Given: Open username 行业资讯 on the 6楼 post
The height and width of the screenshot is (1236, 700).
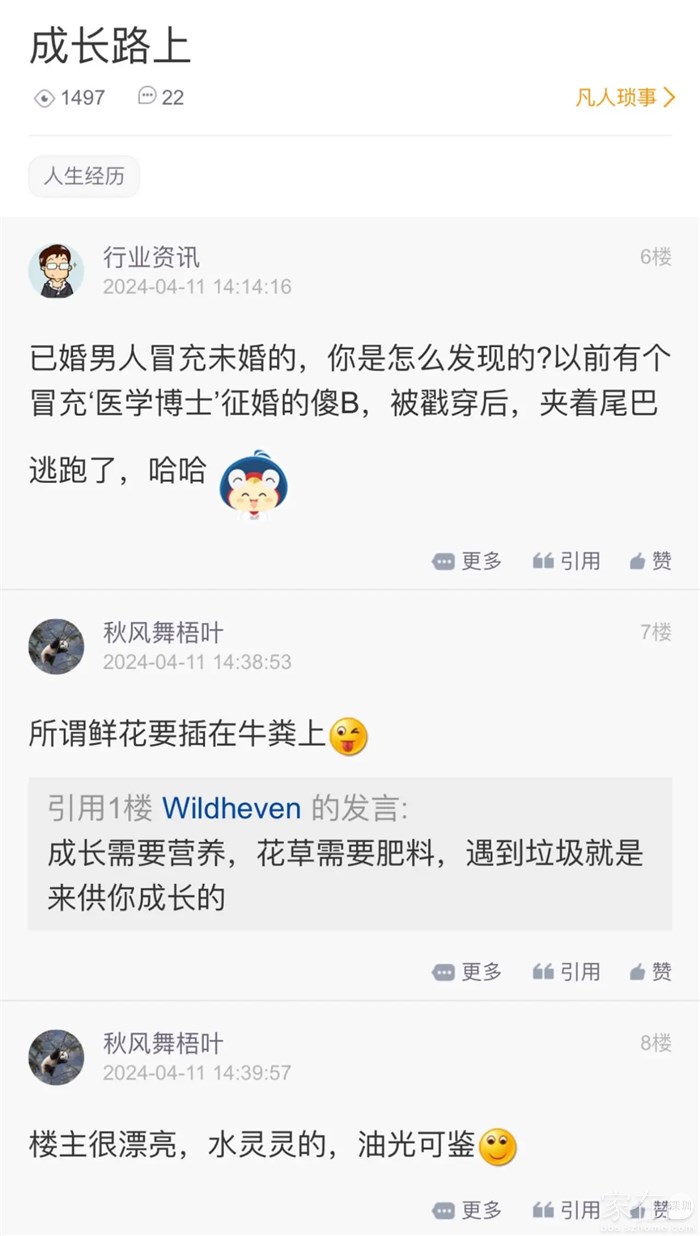Looking at the screenshot, I should coord(151,257).
